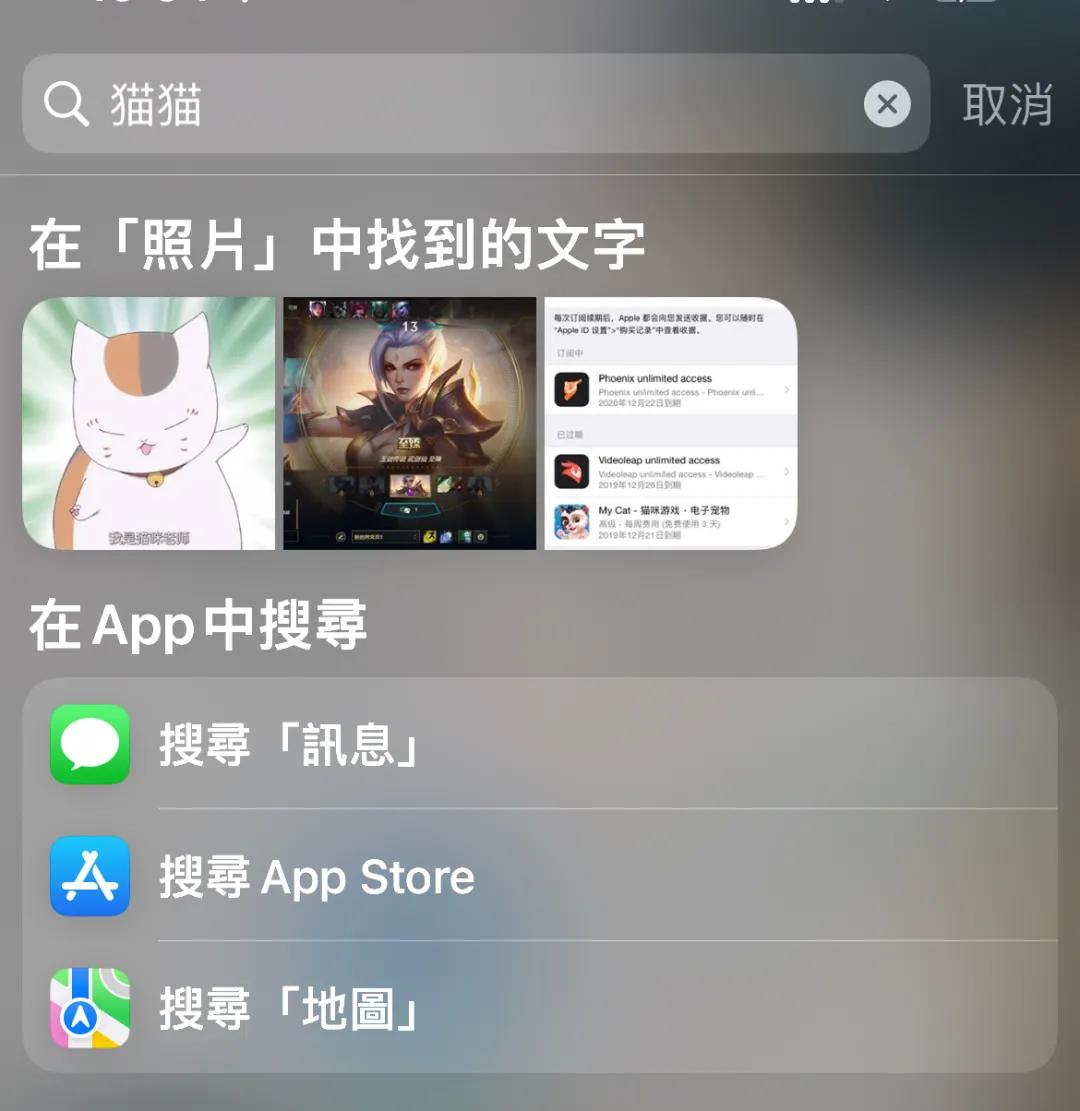This screenshot has height=1111, width=1080.
Task: Tap the chevron beside Phoenix unlimited access
Action: tap(788, 389)
